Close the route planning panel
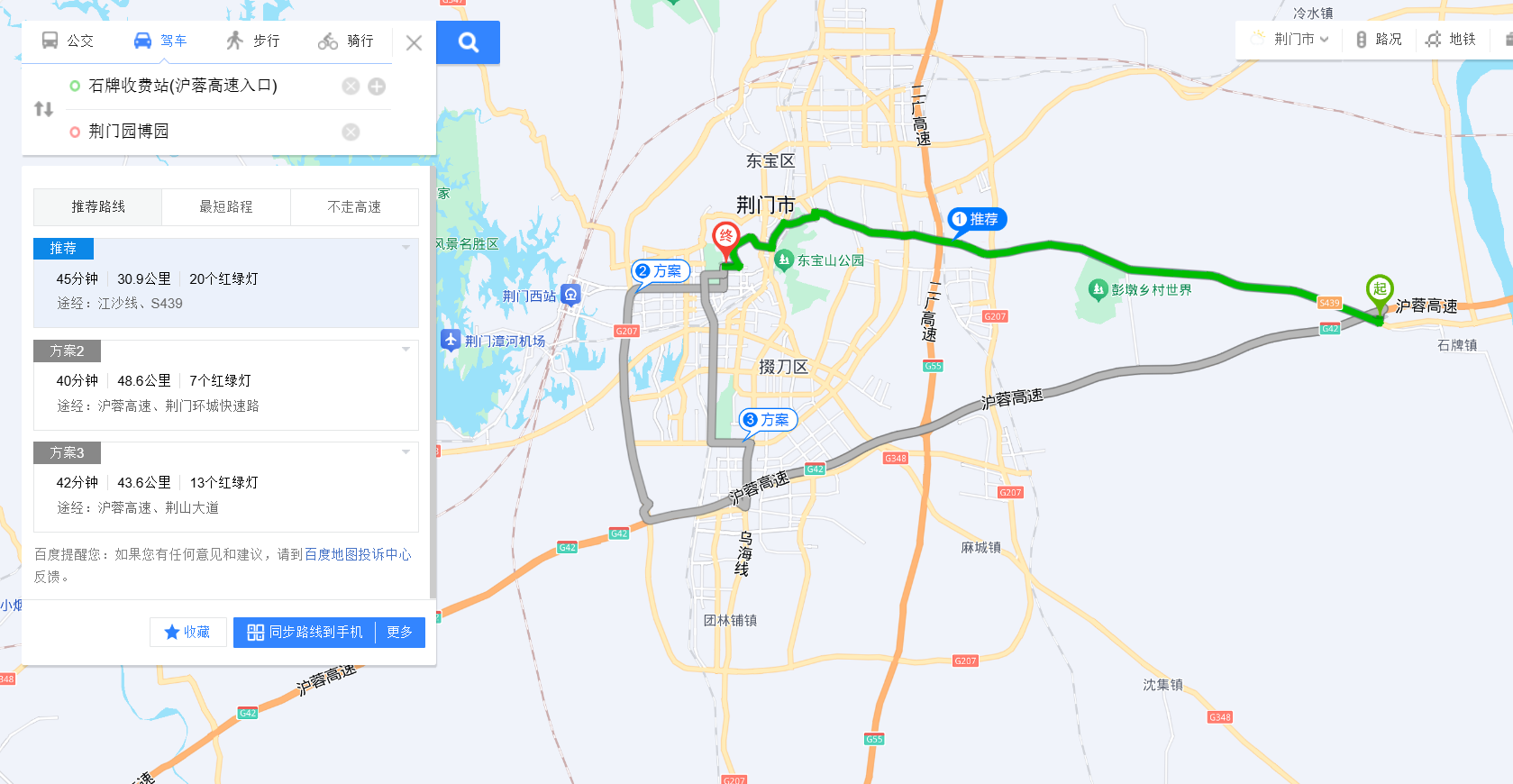The height and width of the screenshot is (784, 1513). pos(414,42)
